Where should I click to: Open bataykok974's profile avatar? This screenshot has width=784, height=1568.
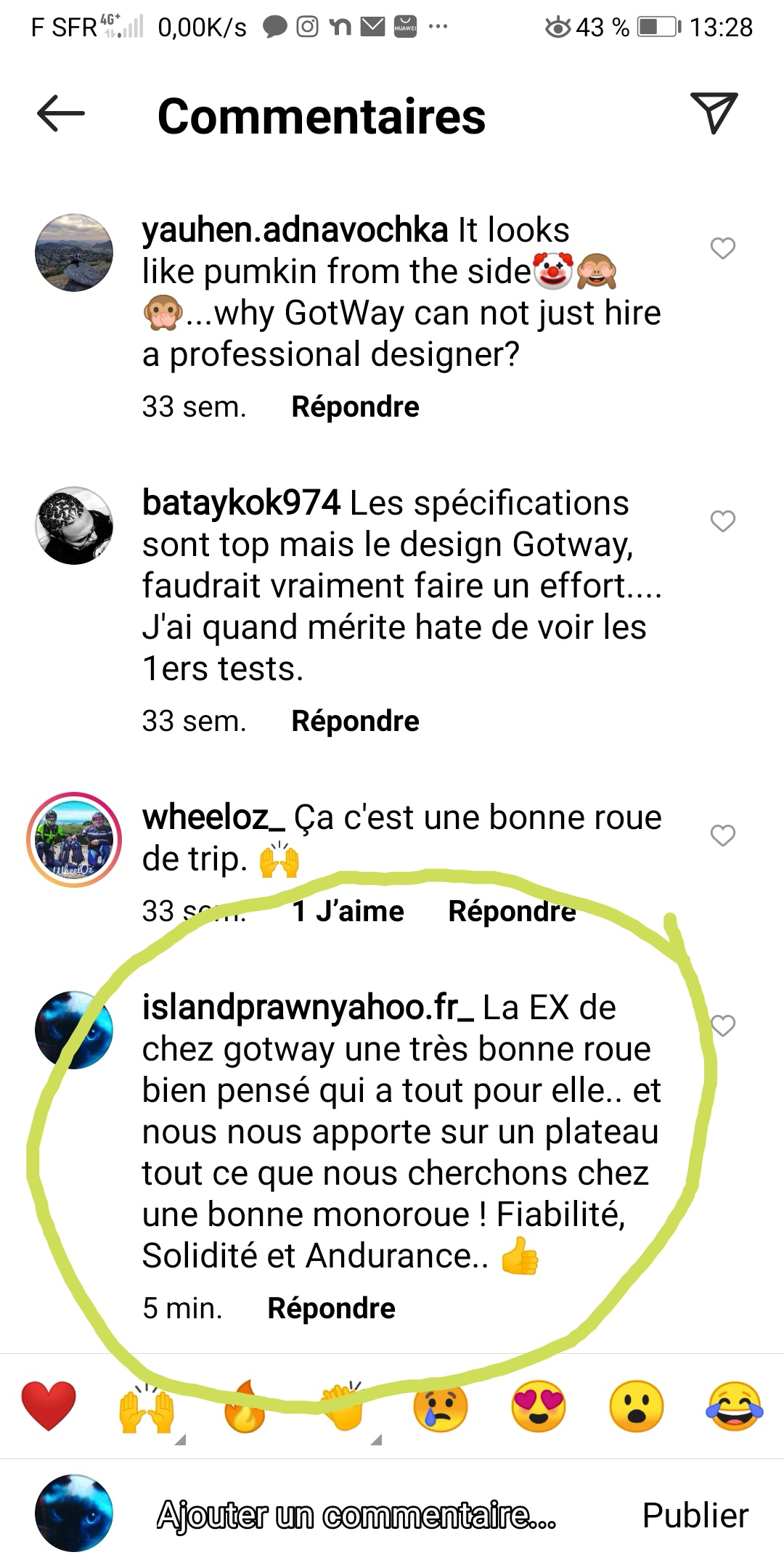tap(74, 526)
